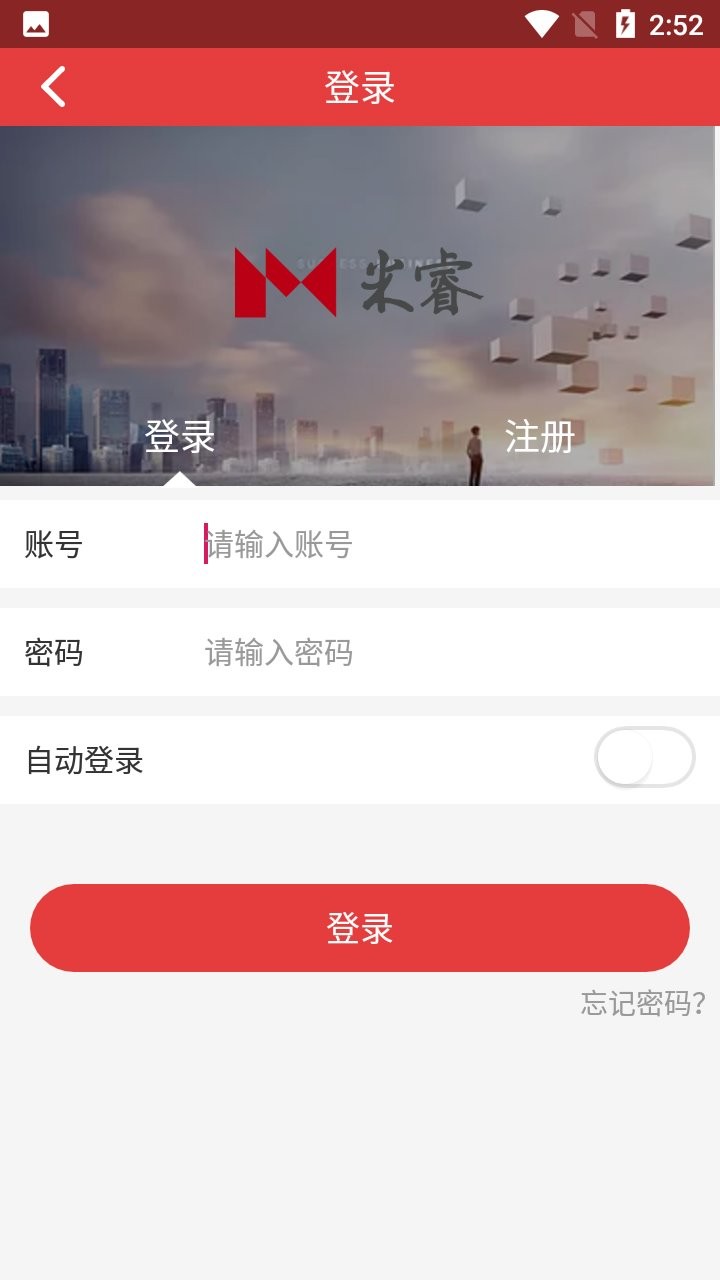Tap the Wi-Fi icon in the status bar

540,23
